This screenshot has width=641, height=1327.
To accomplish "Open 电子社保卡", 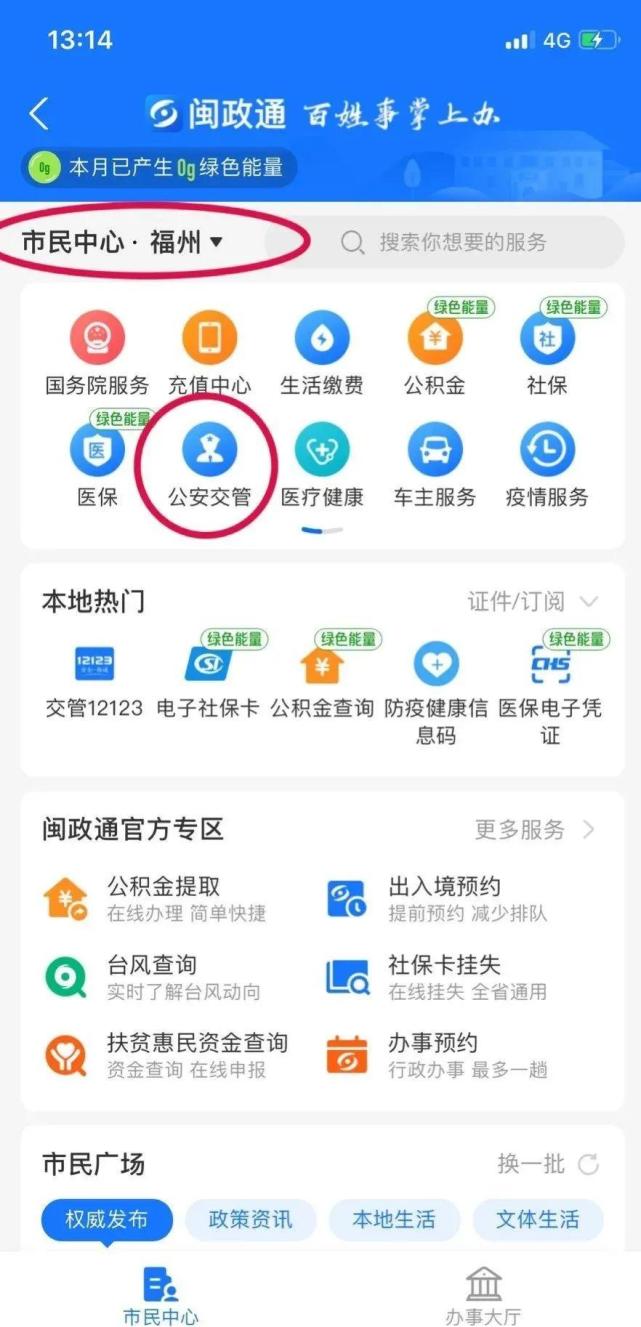I will 208,678.
